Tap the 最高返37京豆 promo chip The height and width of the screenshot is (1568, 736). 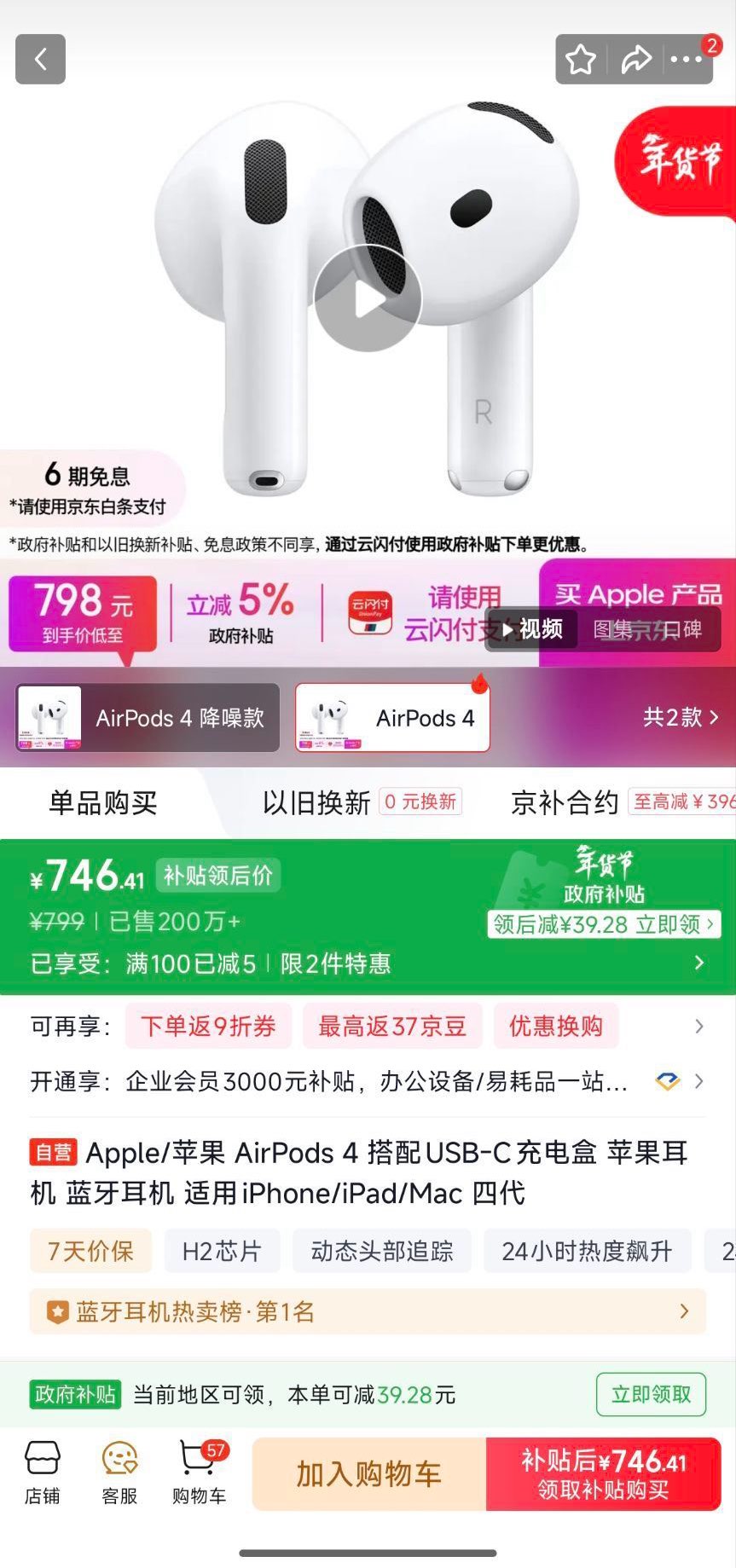(392, 1026)
